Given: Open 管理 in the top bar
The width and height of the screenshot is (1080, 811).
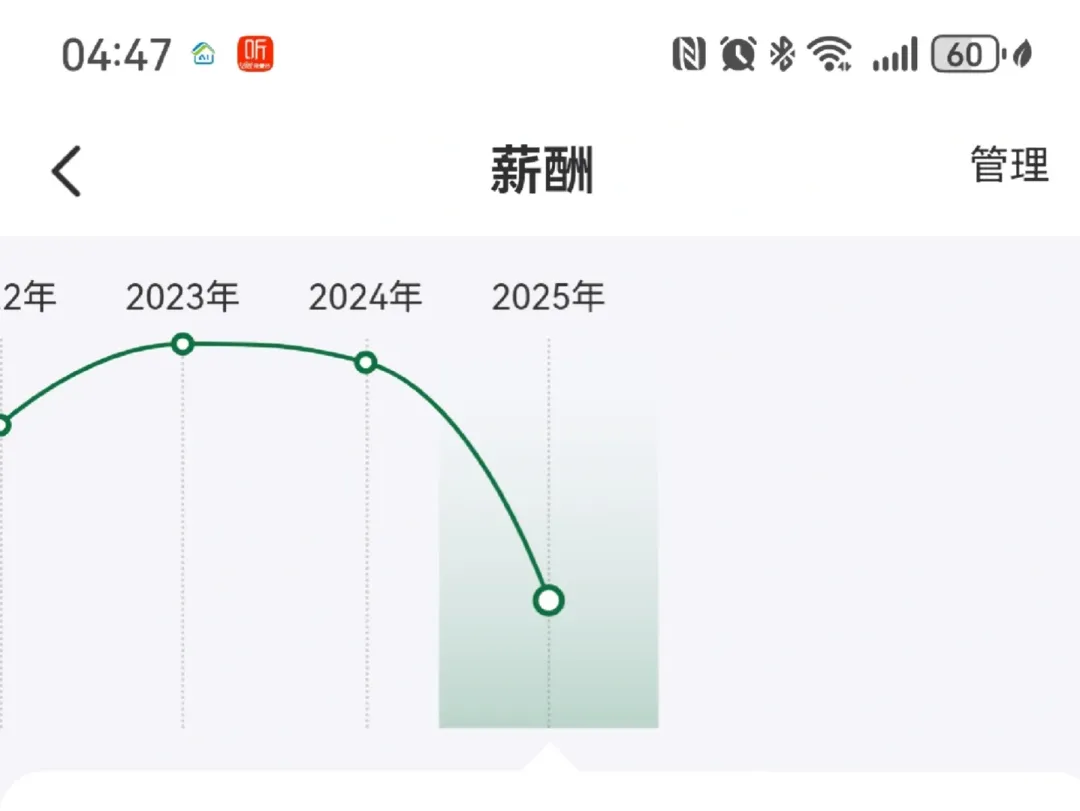Looking at the screenshot, I should click(1009, 165).
